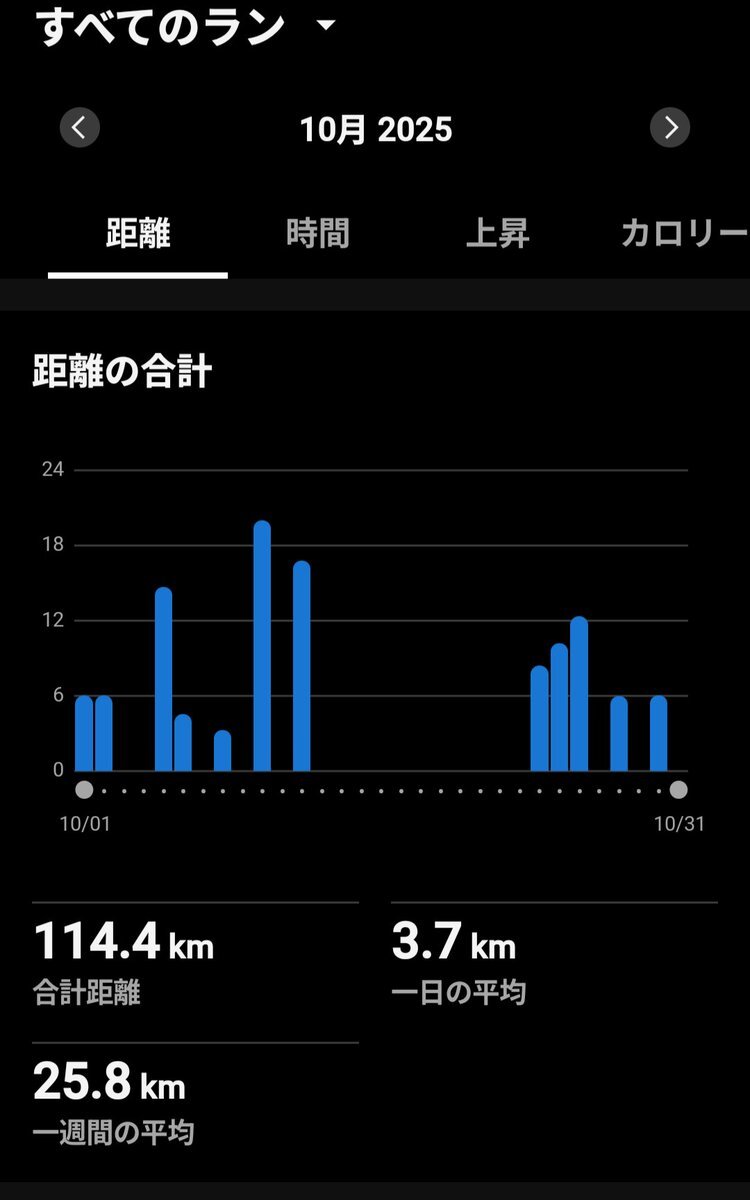The height and width of the screenshot is (1200, 750).
Task: Tap the start handle at 10/01
Action: point(84,790)
